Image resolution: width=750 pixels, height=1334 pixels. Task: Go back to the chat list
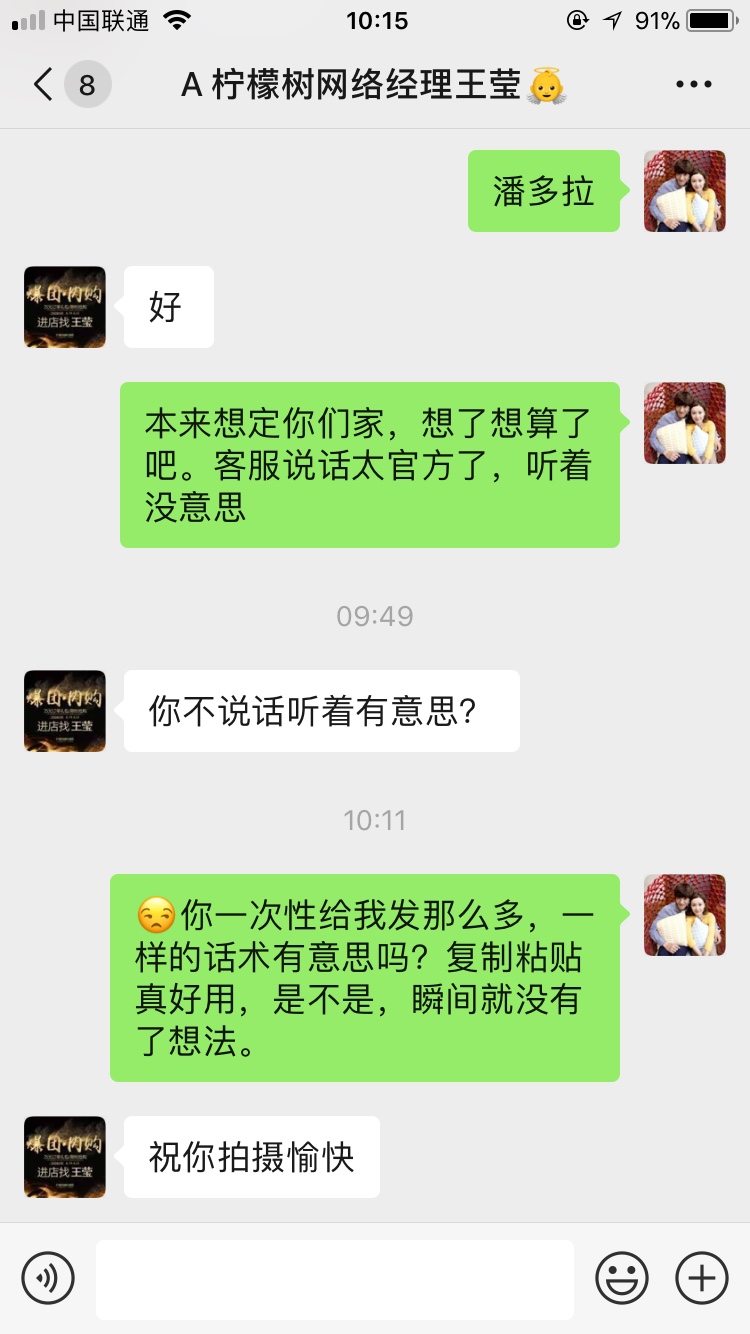[44, 85]
